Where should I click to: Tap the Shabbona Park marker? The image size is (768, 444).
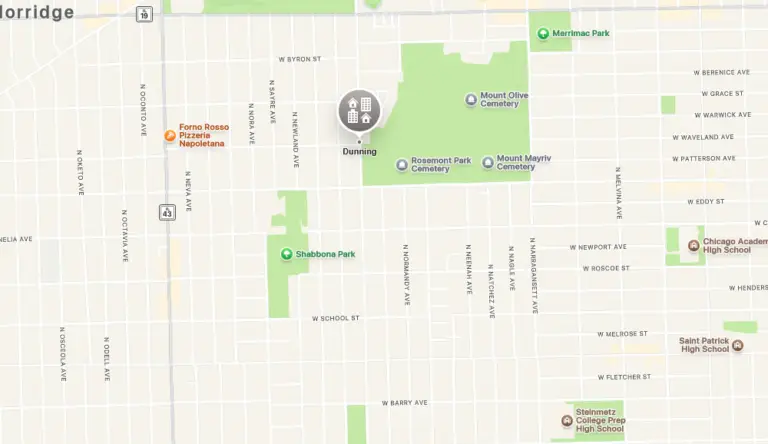(x=287, y=254)
